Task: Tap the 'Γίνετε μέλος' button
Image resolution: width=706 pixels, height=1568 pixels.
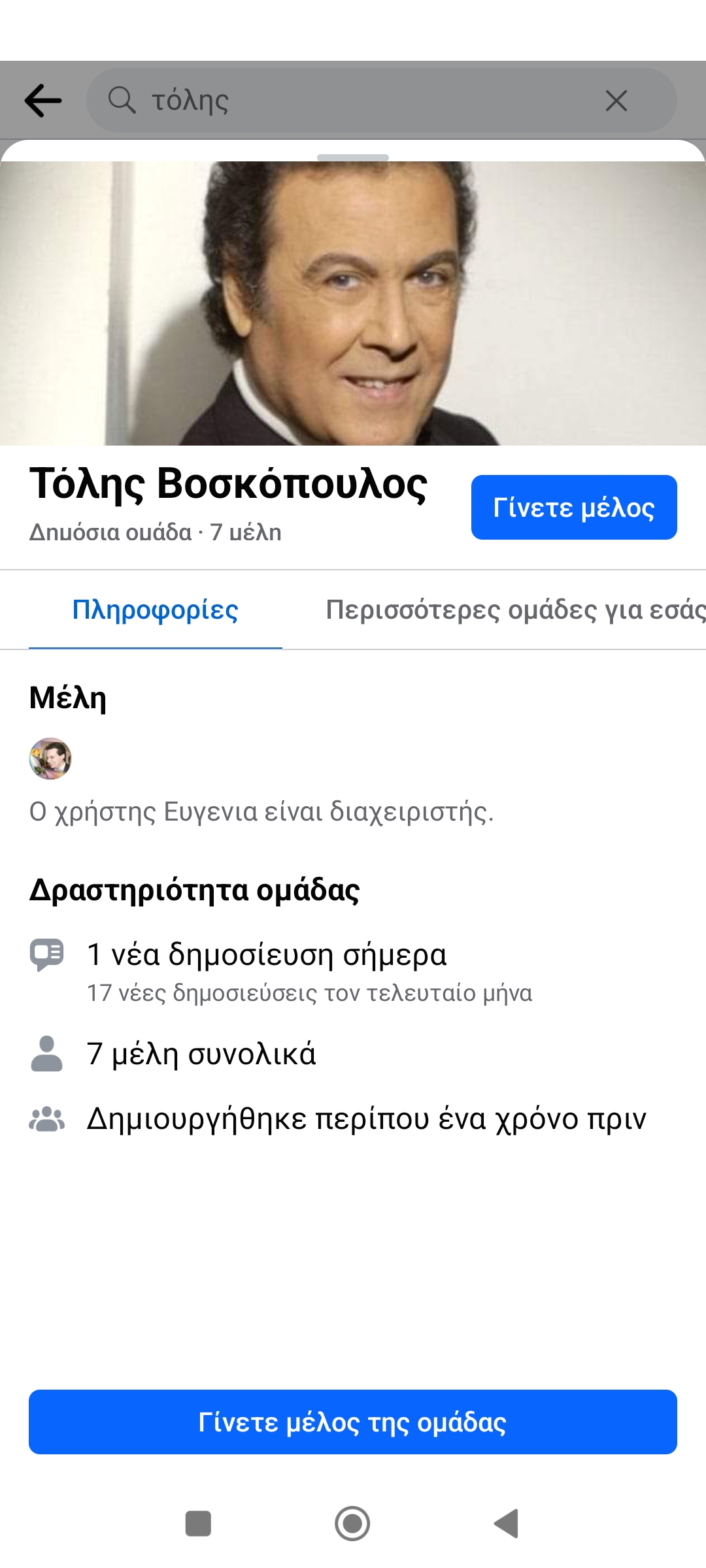Action: (573, 508)
